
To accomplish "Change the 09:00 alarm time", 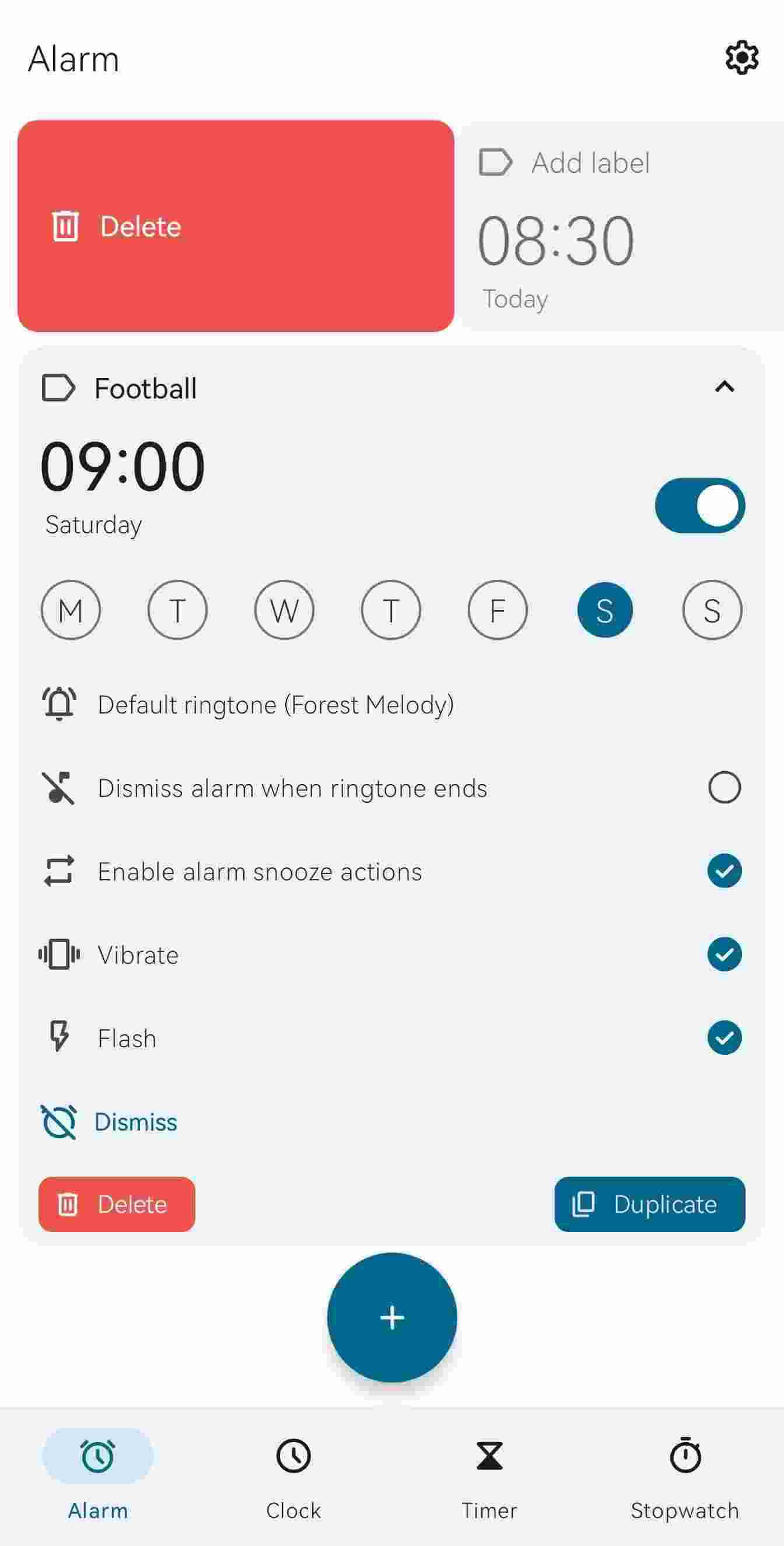I will [123, 466].
